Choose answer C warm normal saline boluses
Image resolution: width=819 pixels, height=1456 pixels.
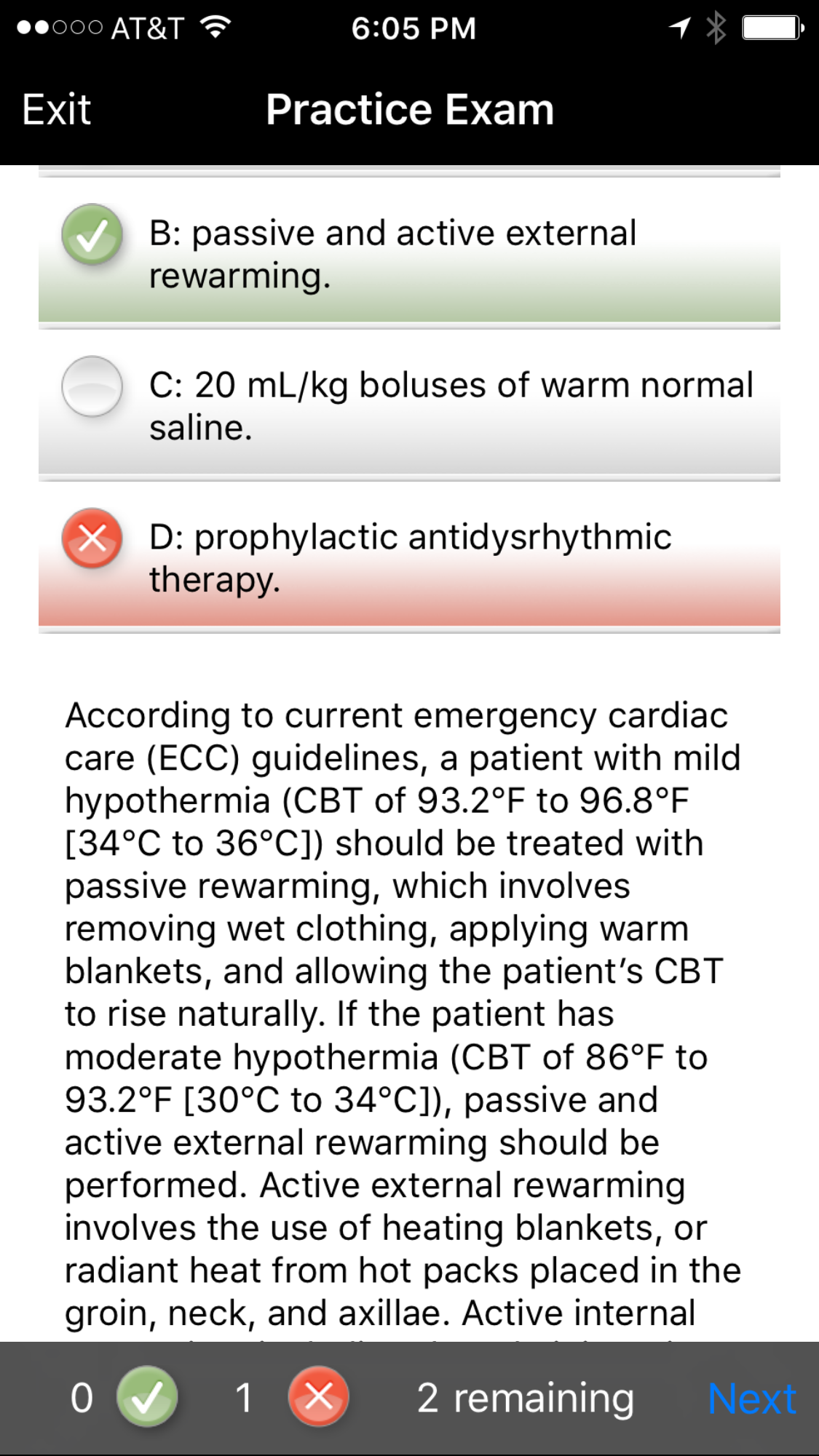408,405
